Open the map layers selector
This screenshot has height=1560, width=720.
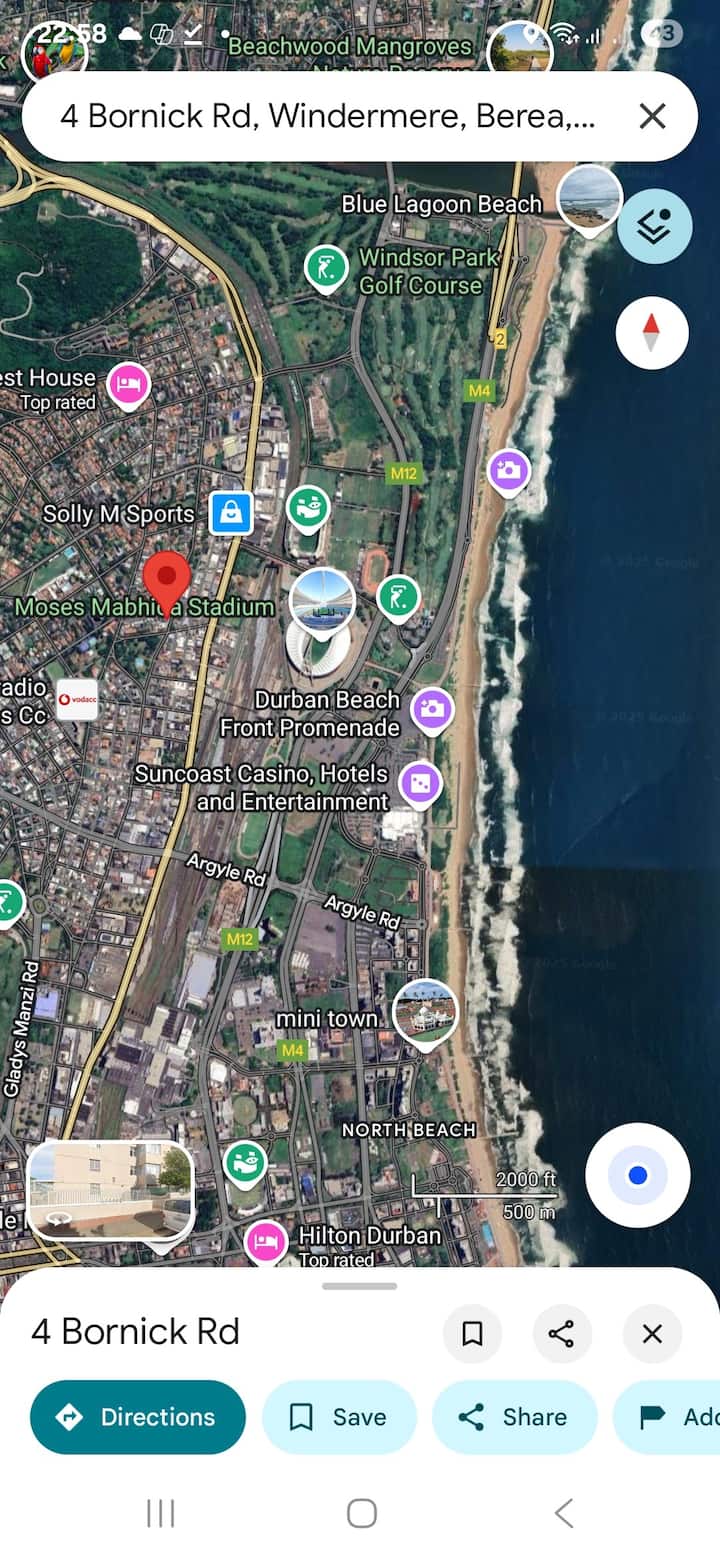point(654,227)
